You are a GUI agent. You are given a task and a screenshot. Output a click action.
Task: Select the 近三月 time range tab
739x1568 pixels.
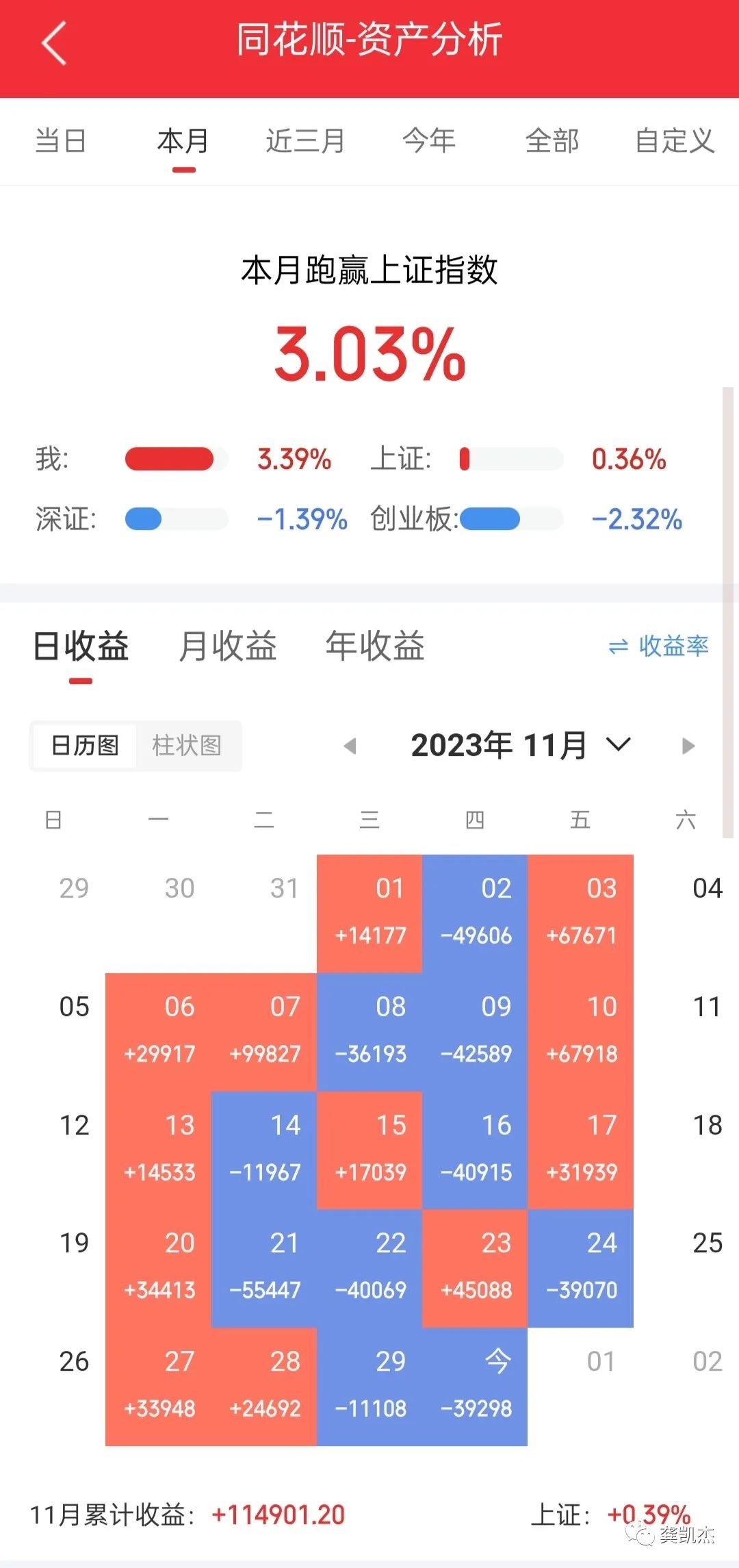306,141
